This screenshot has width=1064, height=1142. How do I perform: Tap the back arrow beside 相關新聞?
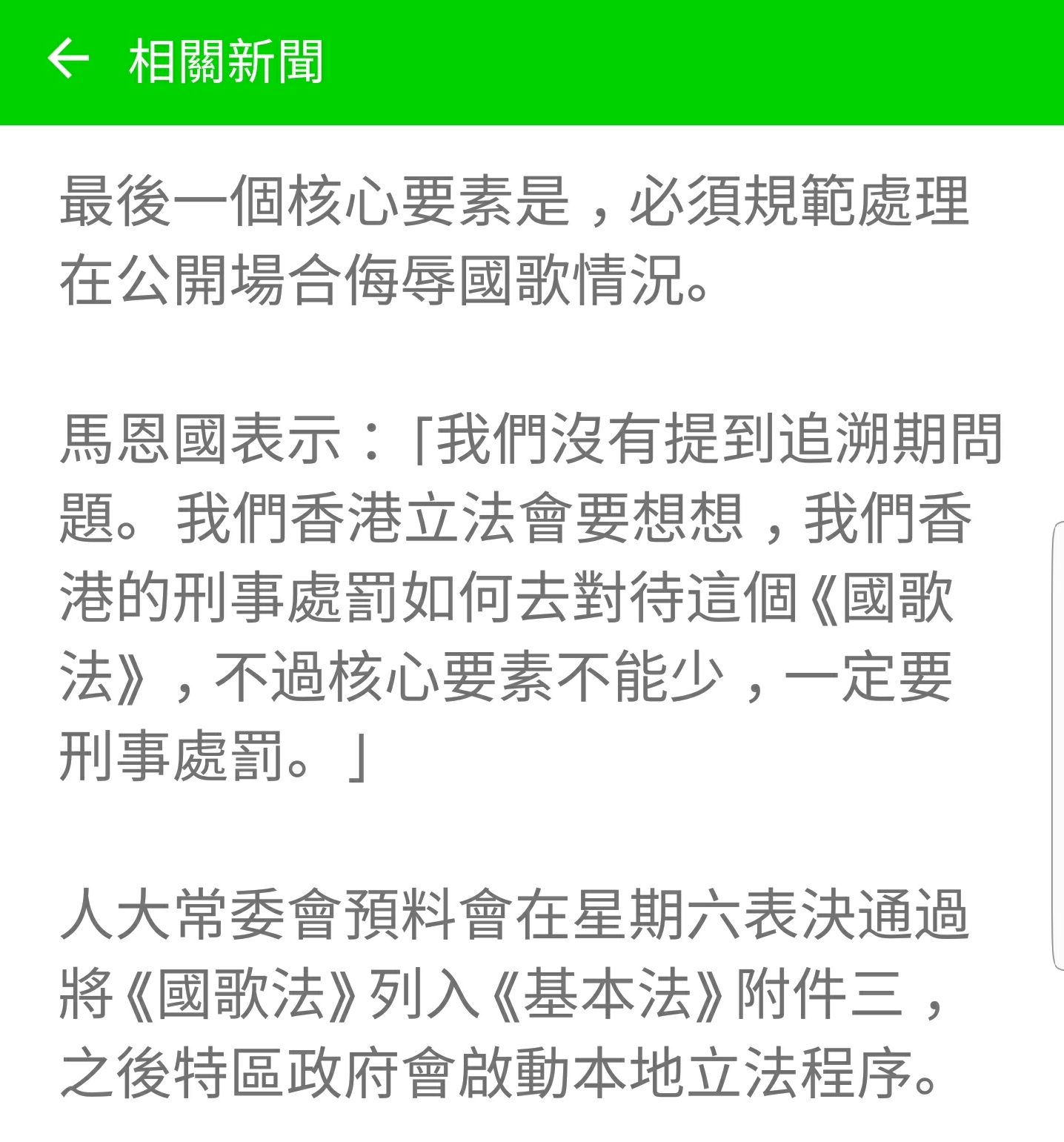coord(67,60)
